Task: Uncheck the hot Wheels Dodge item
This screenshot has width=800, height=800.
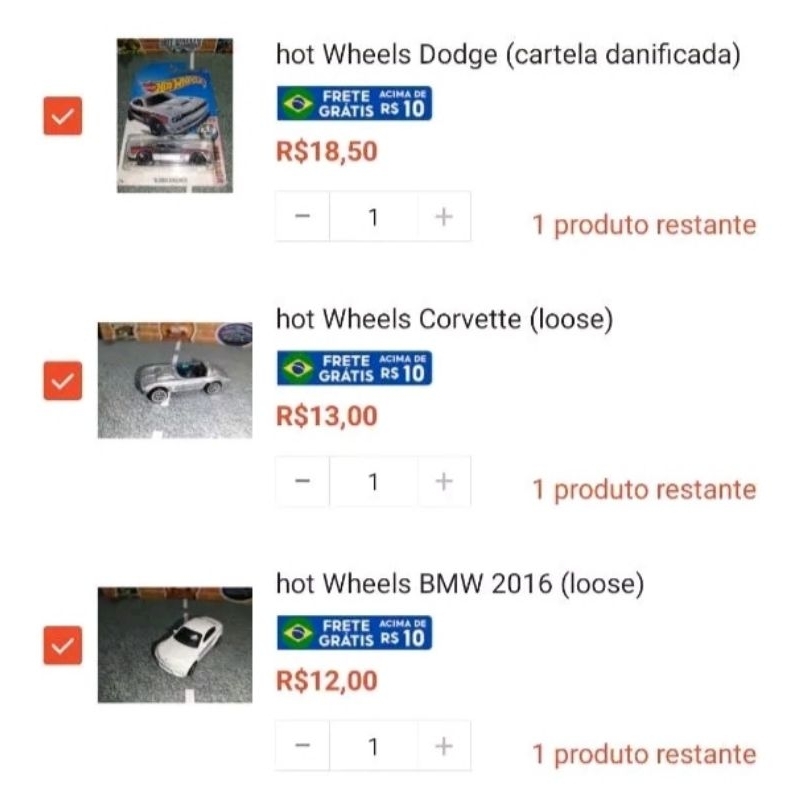Action: click(62, 117)
